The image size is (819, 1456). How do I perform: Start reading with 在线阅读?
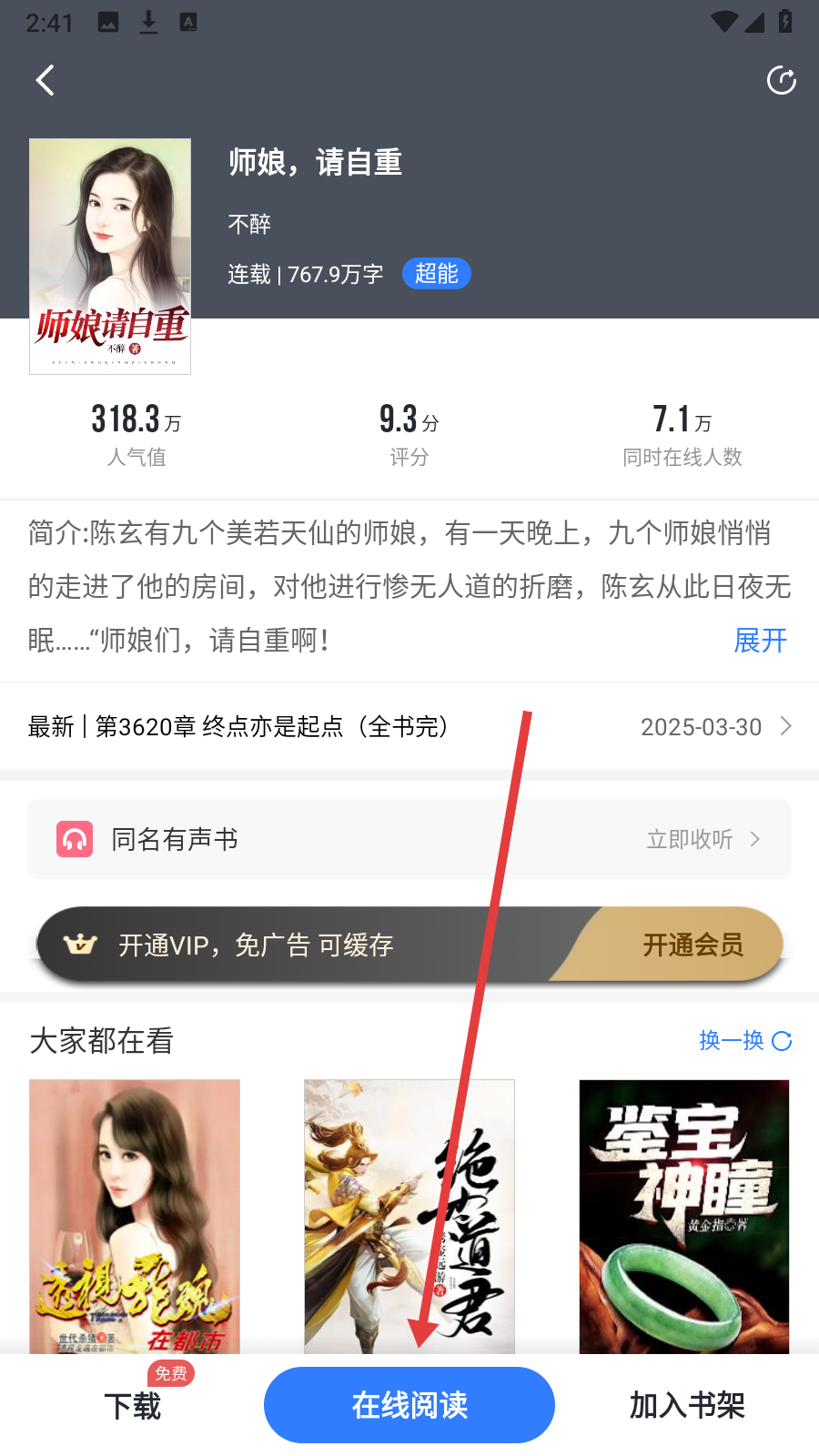pos(409,1405)
